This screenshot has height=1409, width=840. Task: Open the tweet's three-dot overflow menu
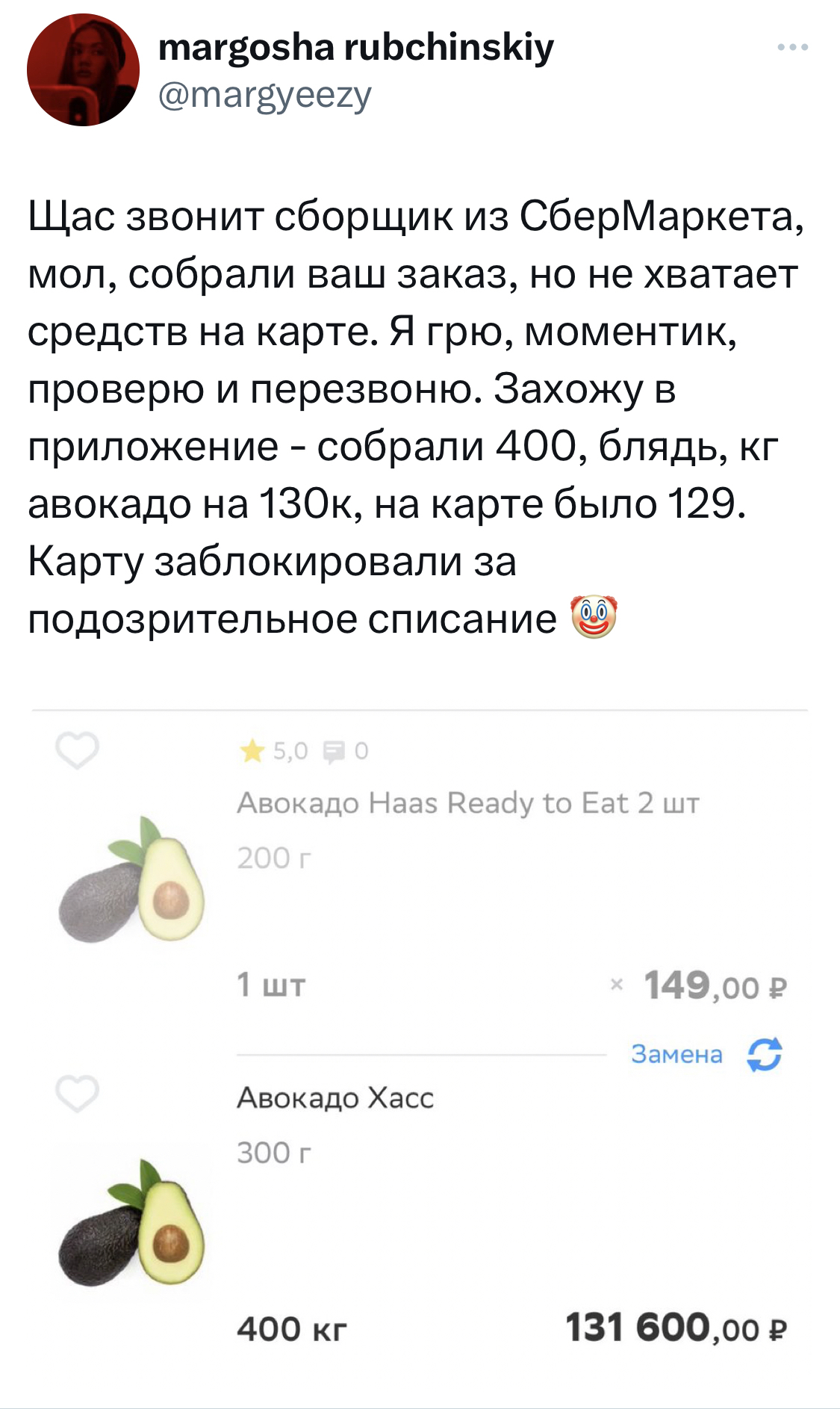[792, 48]
